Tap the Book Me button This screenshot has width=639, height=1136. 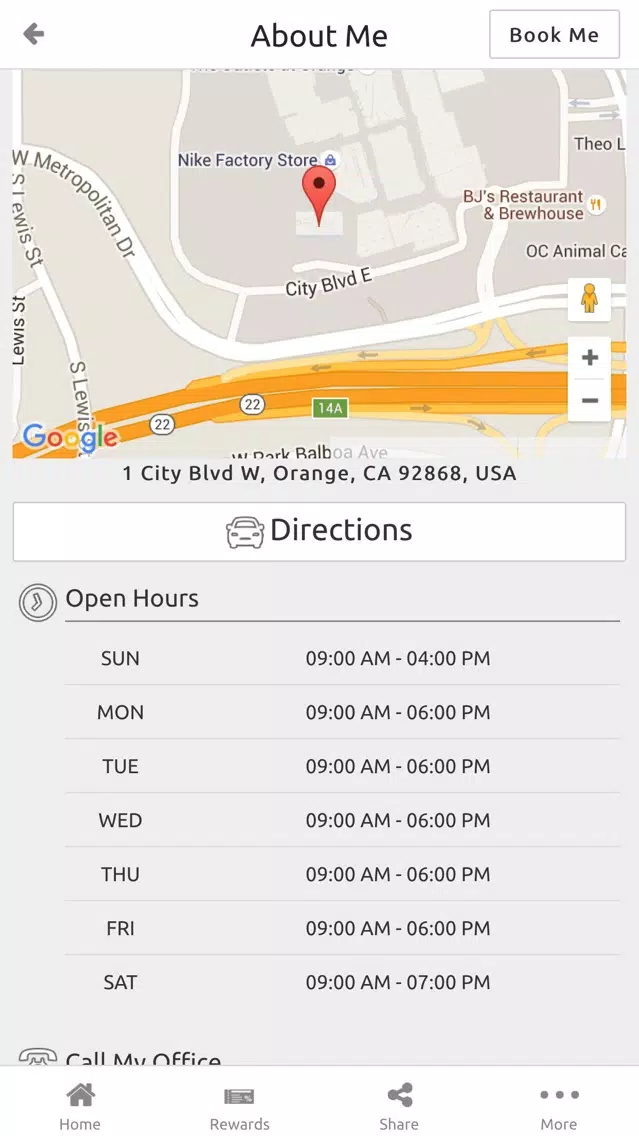[x=554, y=34]
